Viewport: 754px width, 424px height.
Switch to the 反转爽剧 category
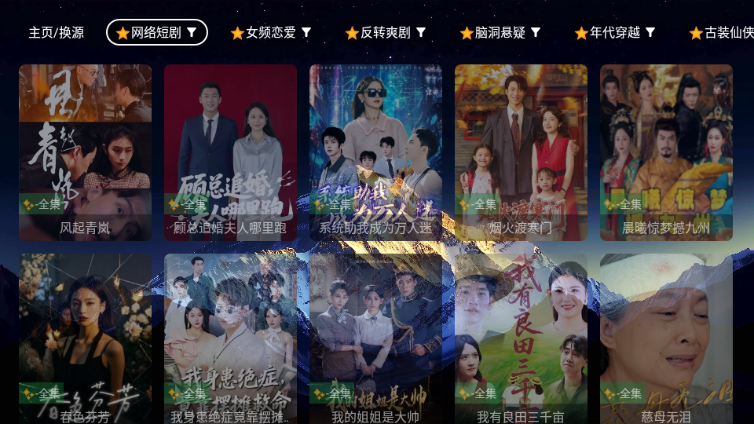pyautogui.click(x=385, y=33)
